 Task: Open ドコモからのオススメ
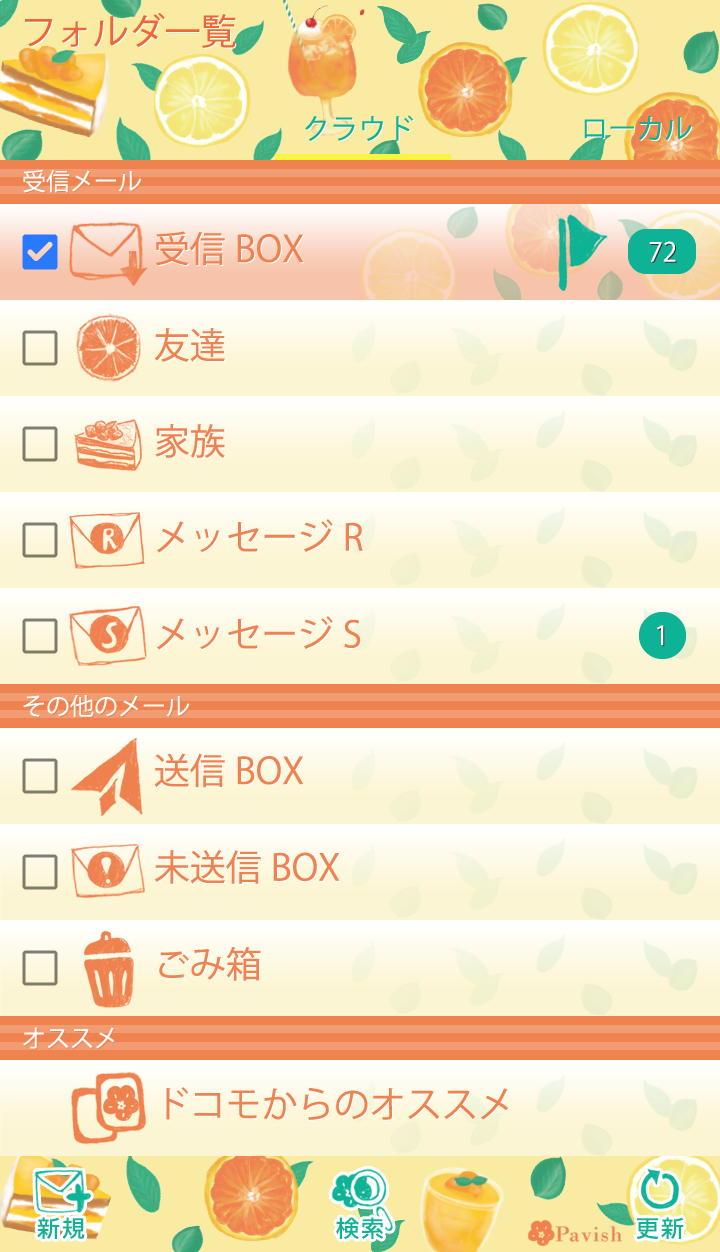[334, 1105]
